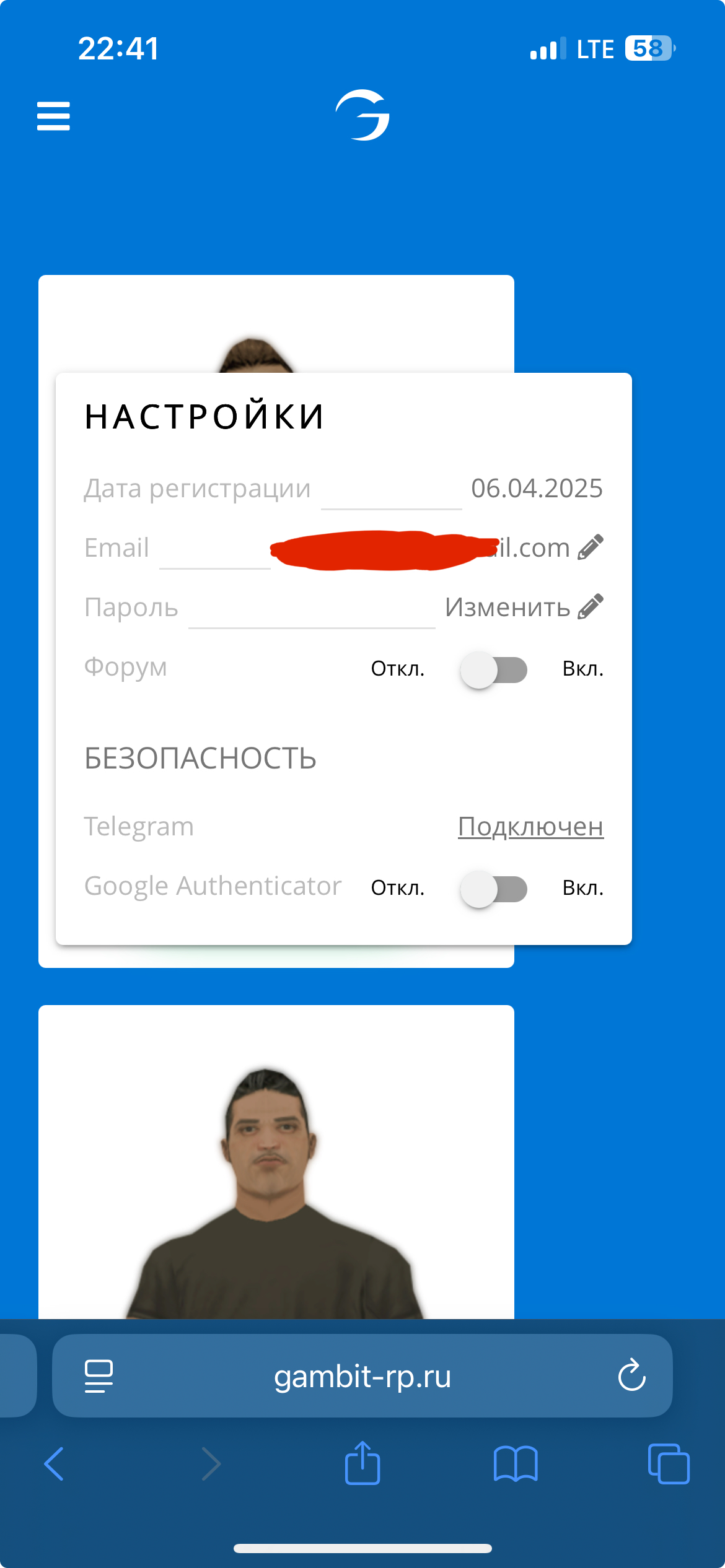
Task: Toggle the Форум switch
Action: pos(494,669)
